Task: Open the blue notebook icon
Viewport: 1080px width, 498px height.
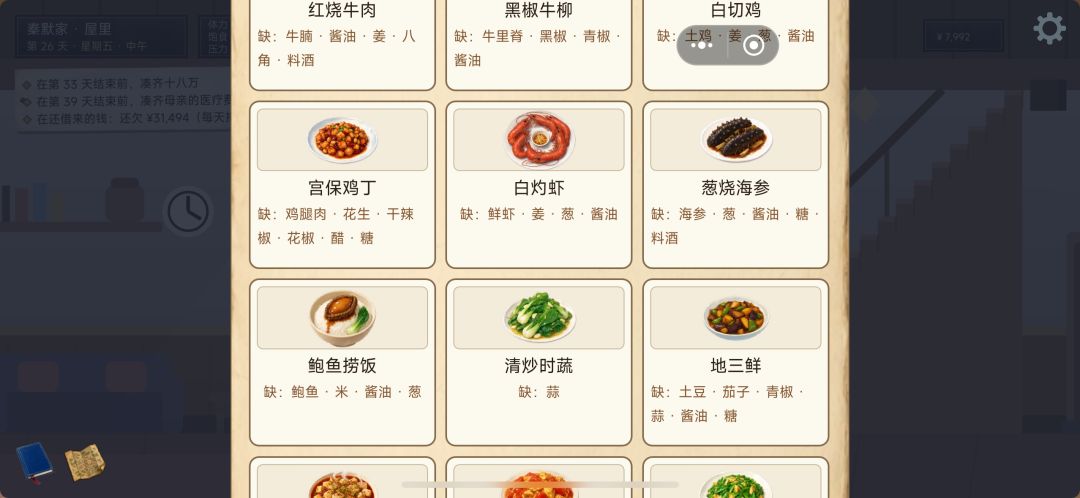Action: 34,461
